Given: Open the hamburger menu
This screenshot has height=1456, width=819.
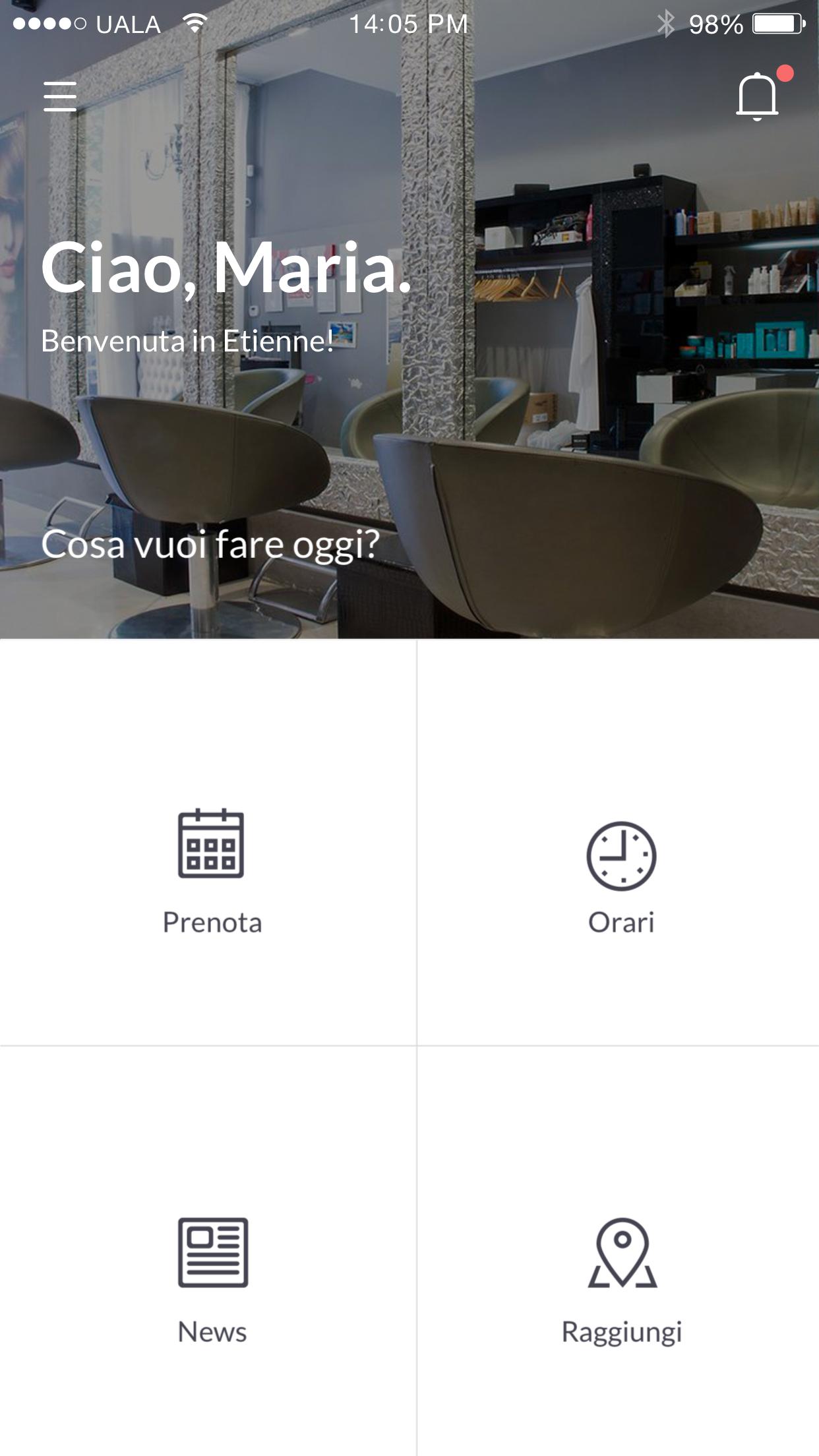Looking at the screenshot, I should 60,96.
